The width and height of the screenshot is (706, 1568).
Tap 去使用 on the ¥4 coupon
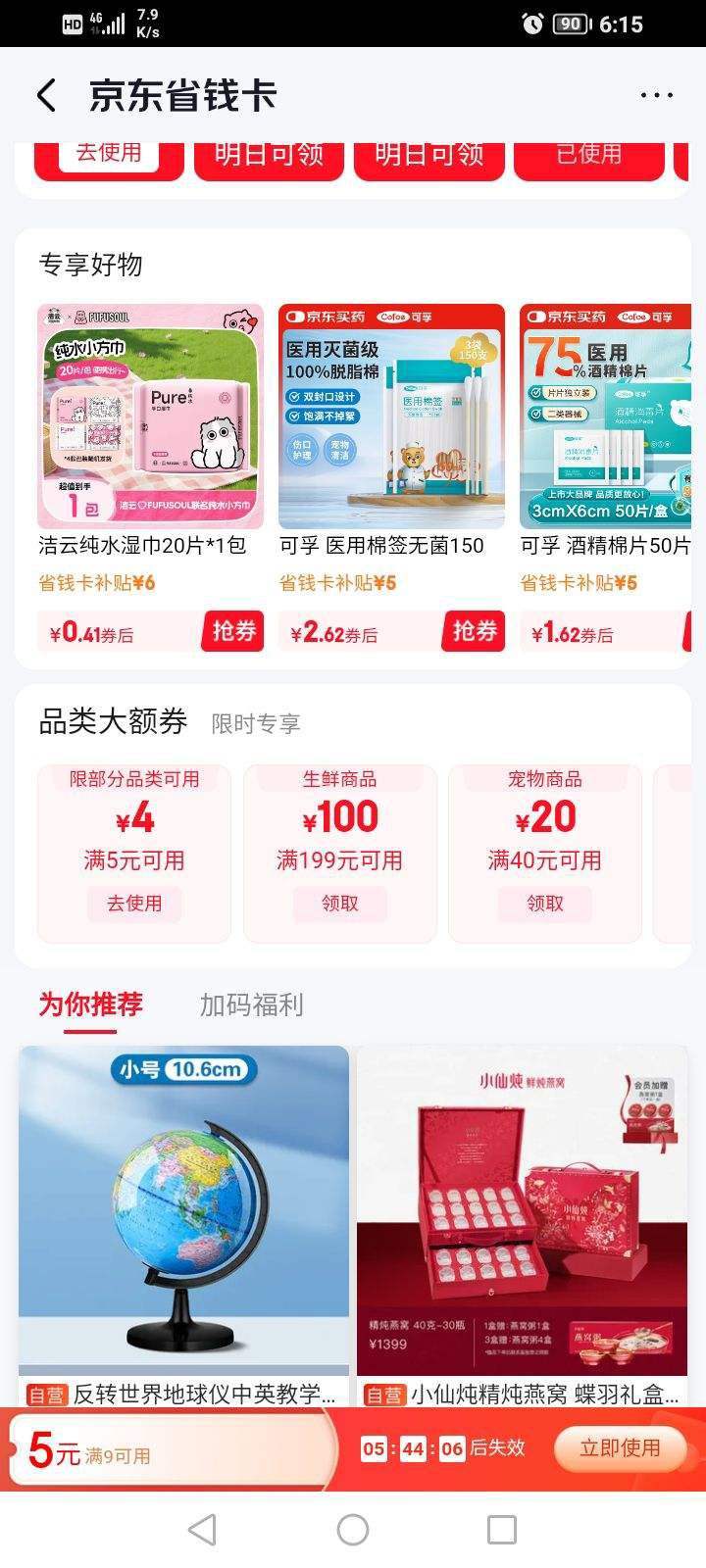tap(134, 904)
